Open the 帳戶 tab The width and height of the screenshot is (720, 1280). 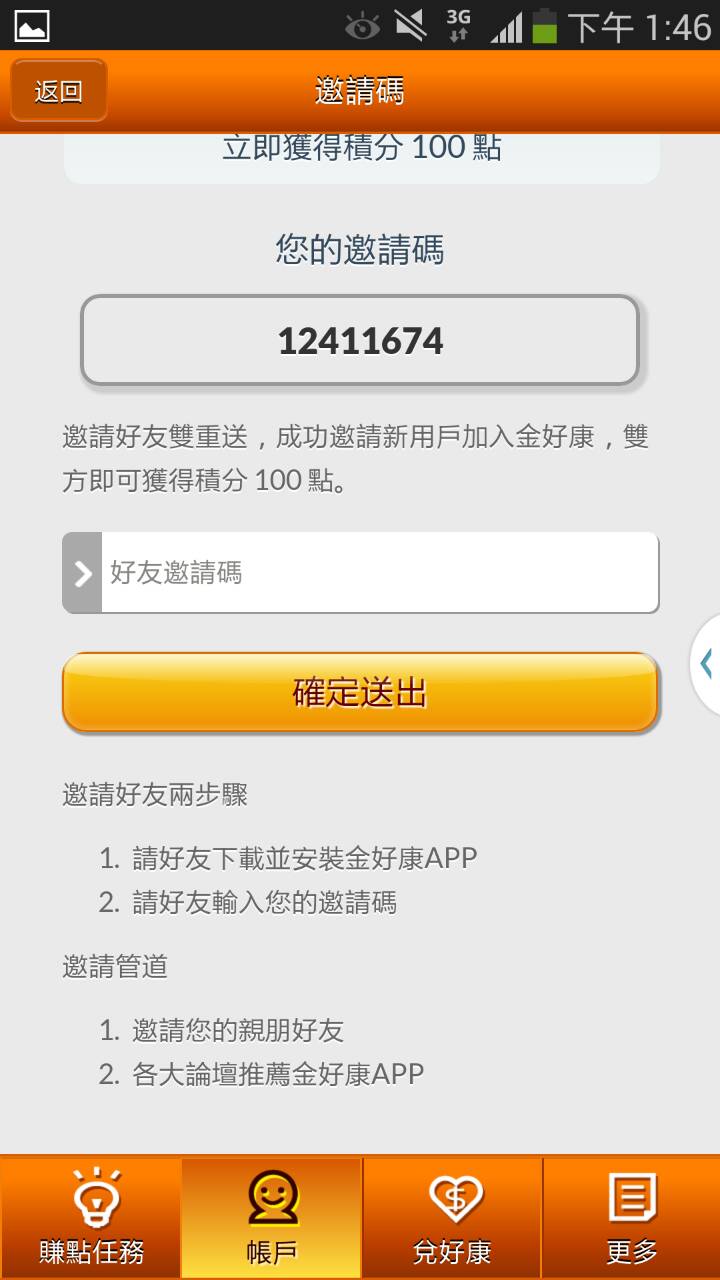272,1218
